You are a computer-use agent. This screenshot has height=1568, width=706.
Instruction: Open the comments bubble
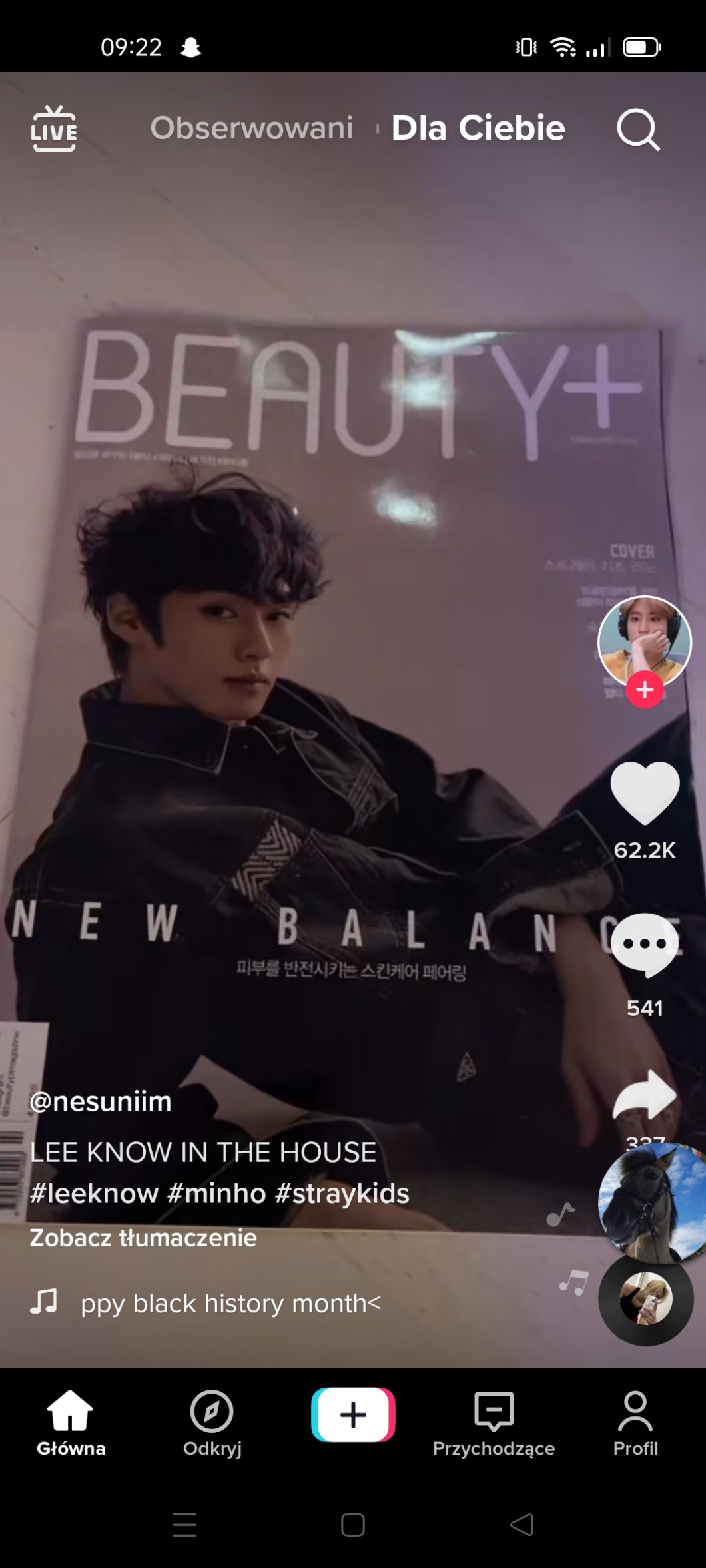pos(644,945)
